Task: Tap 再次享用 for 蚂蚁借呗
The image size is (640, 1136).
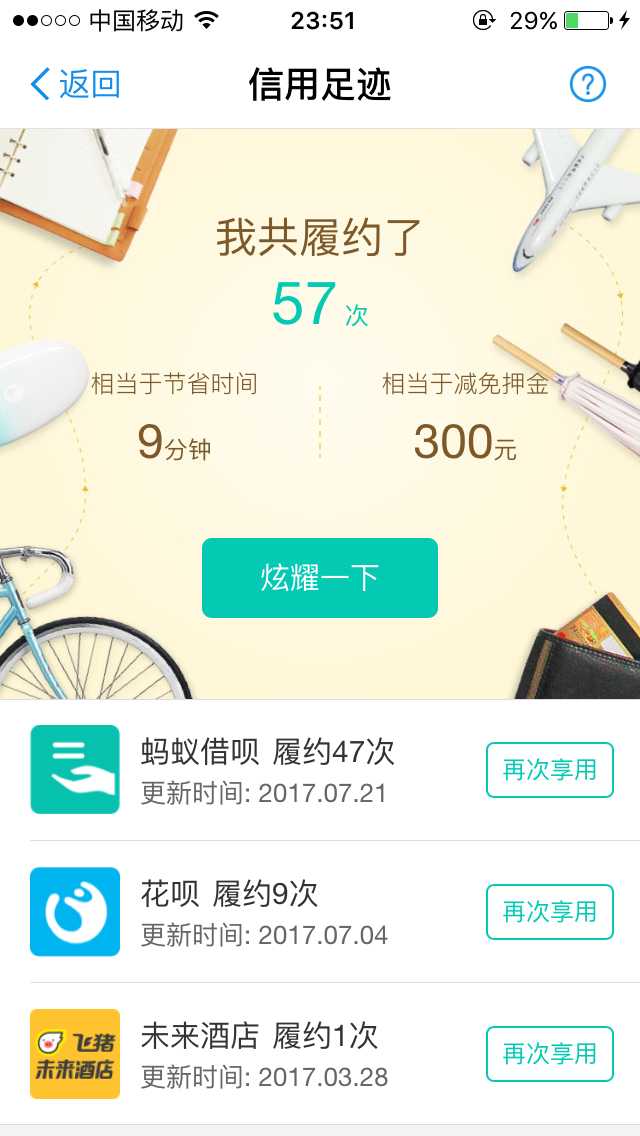Action: coord(549,770)
